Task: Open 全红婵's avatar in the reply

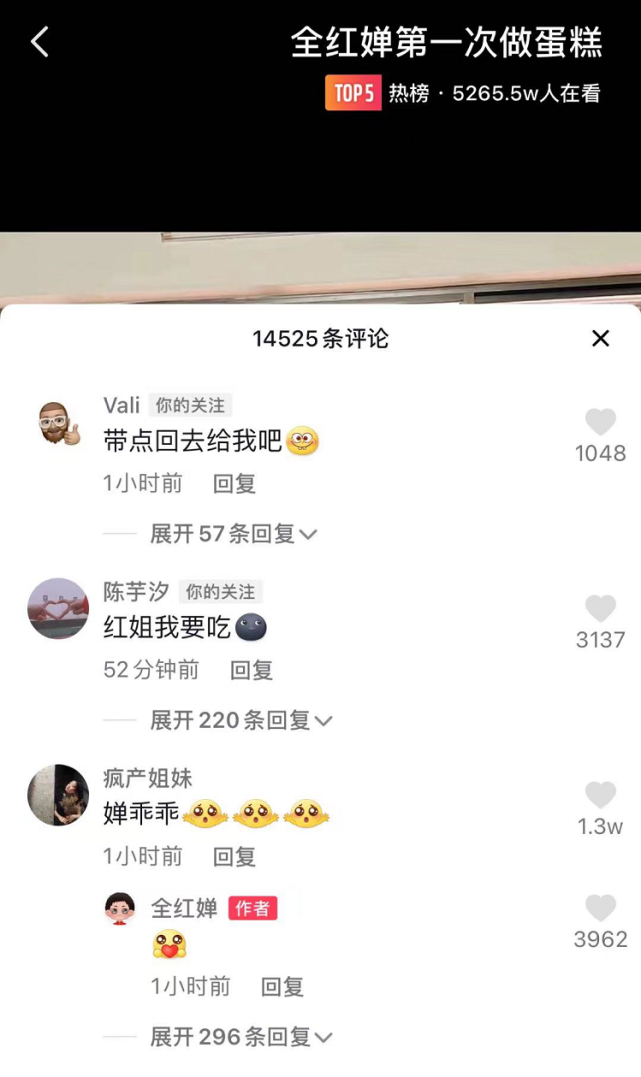Action: (120, 909)
